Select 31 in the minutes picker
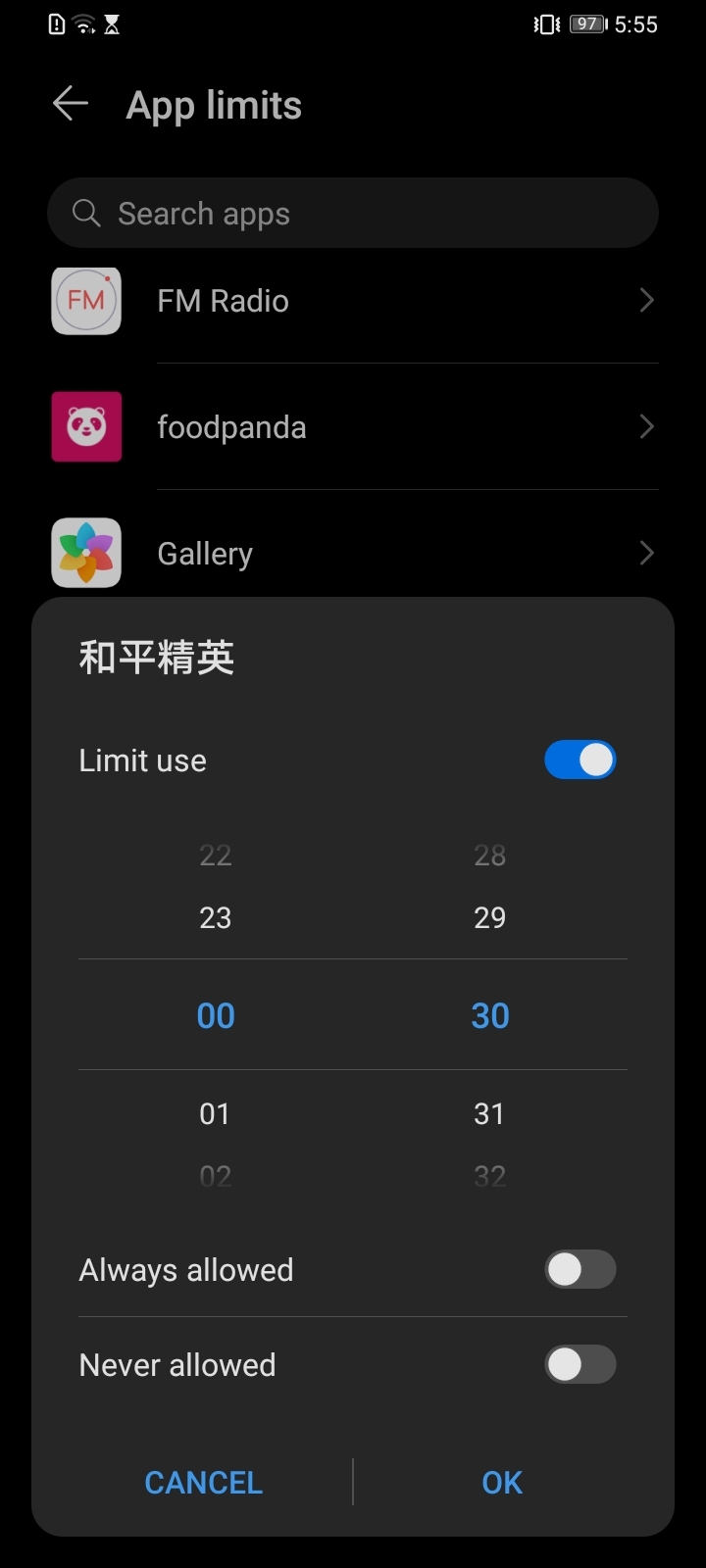The width and height of the screenshot is (706, 1568). pyautogui.click(x=490, y=1114)
